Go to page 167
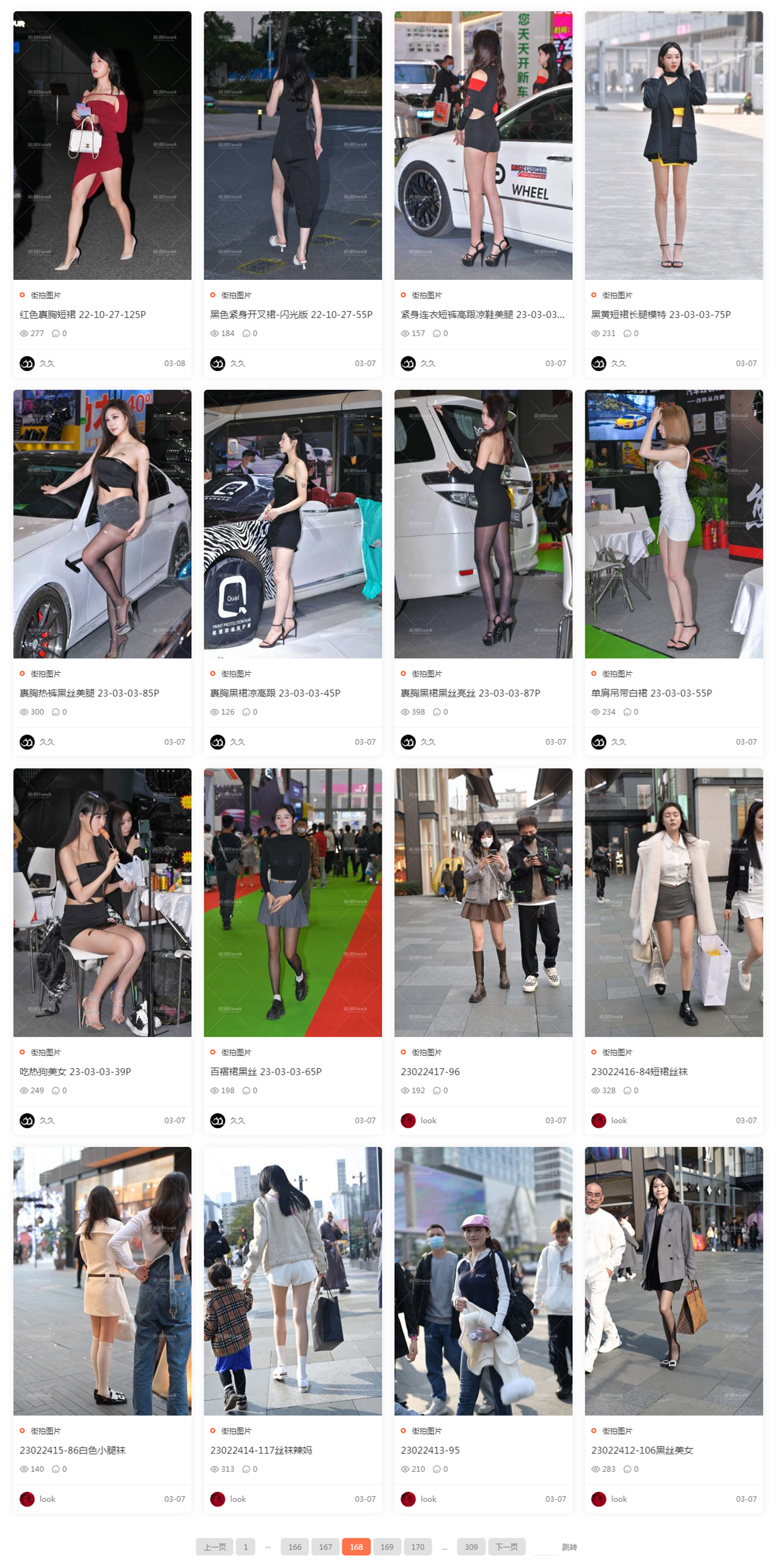The height and width of the screenshot is (1568, 784). click(x=325, y=1547)
